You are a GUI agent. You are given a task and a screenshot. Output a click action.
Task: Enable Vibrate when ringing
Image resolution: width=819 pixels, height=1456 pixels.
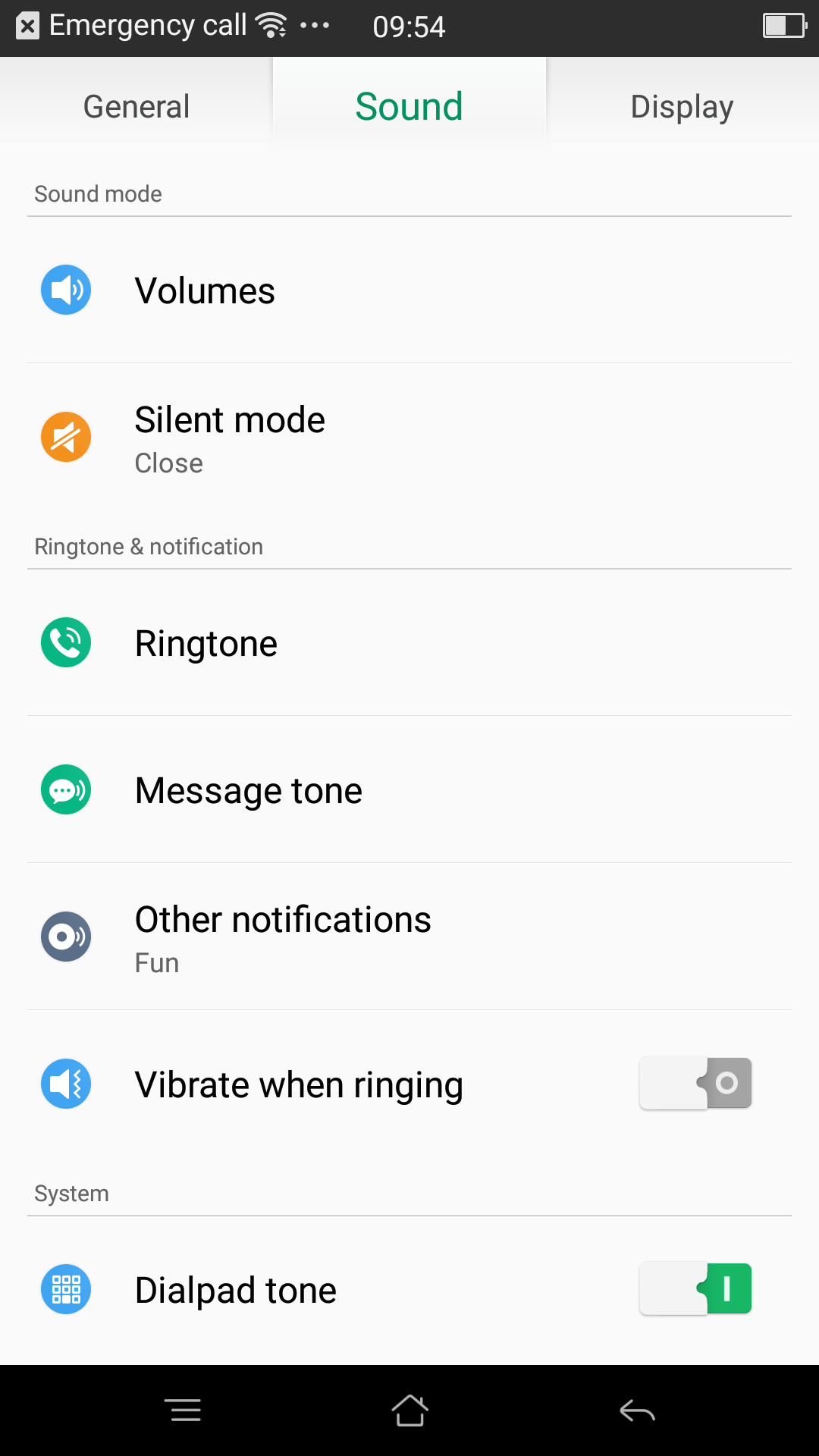695,1084
